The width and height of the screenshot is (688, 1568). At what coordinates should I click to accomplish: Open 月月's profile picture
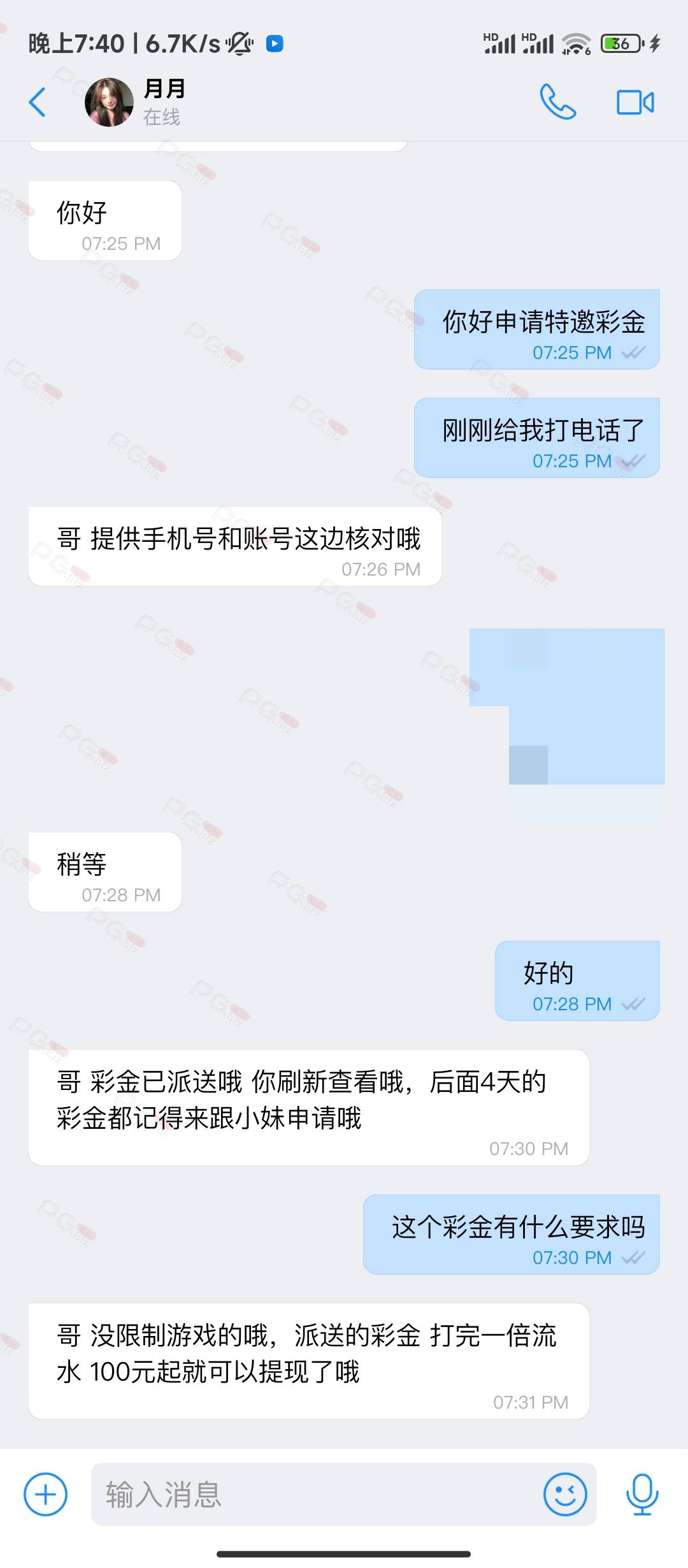(x=109, y=102)
